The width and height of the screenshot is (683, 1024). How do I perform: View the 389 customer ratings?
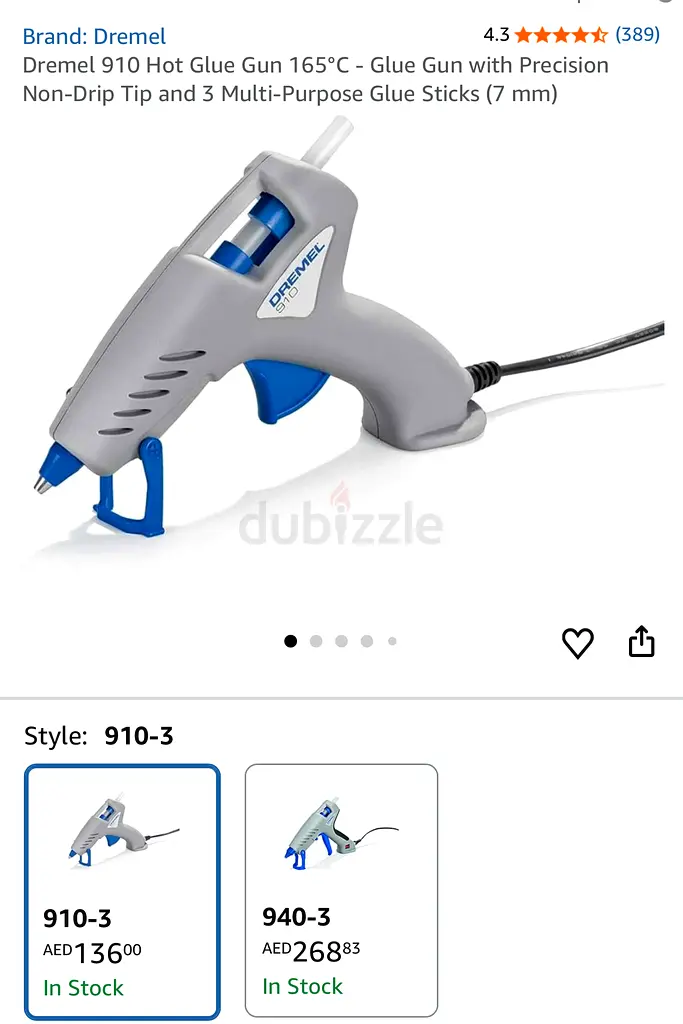pyautogui.click(x=637, y=35)
